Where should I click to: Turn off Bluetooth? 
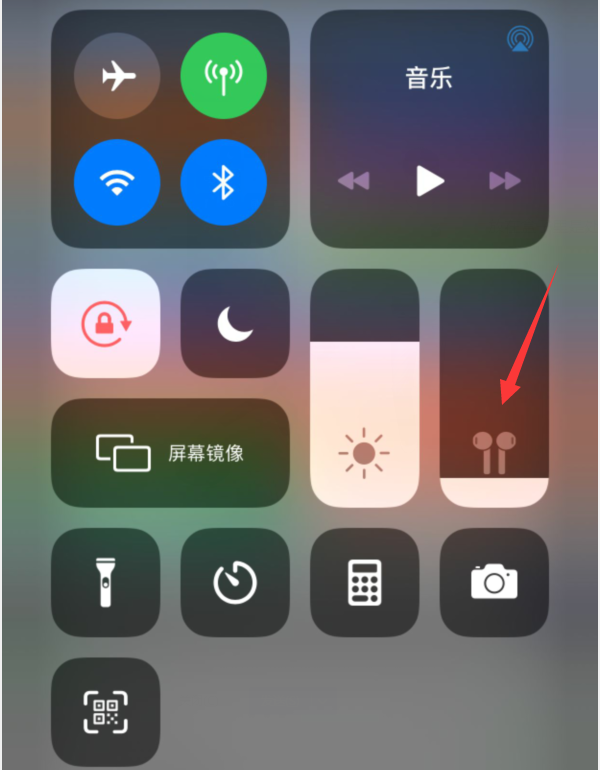click(x=223, y=181)
